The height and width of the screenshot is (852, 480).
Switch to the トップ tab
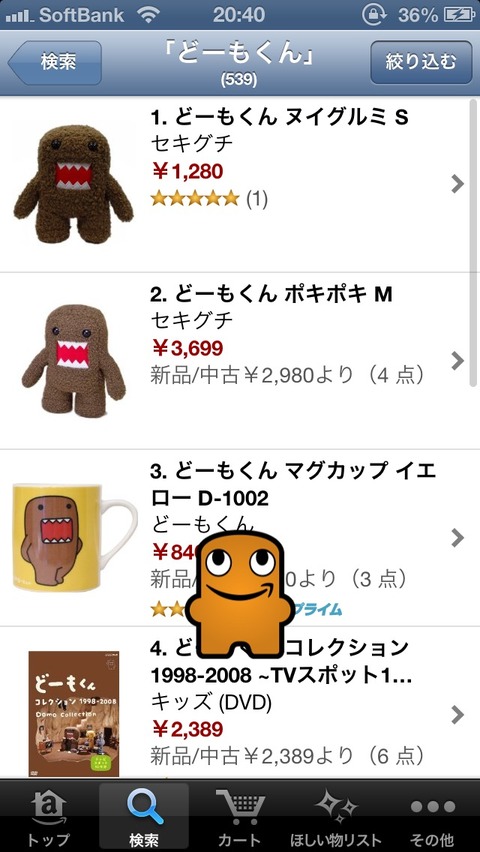click(x=49, y=816)
